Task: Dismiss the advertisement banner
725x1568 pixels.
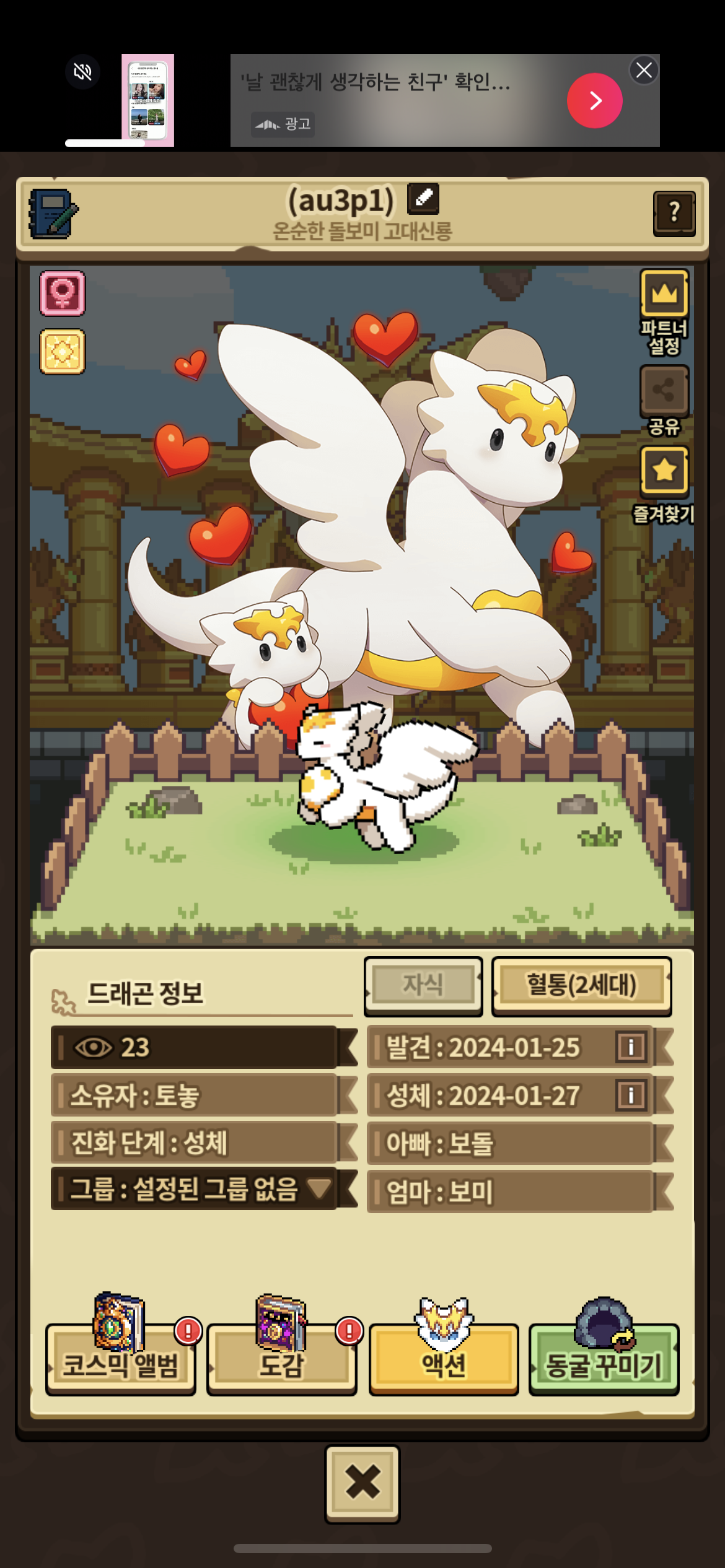Action: pyautogui.click(x=644, y=70)
